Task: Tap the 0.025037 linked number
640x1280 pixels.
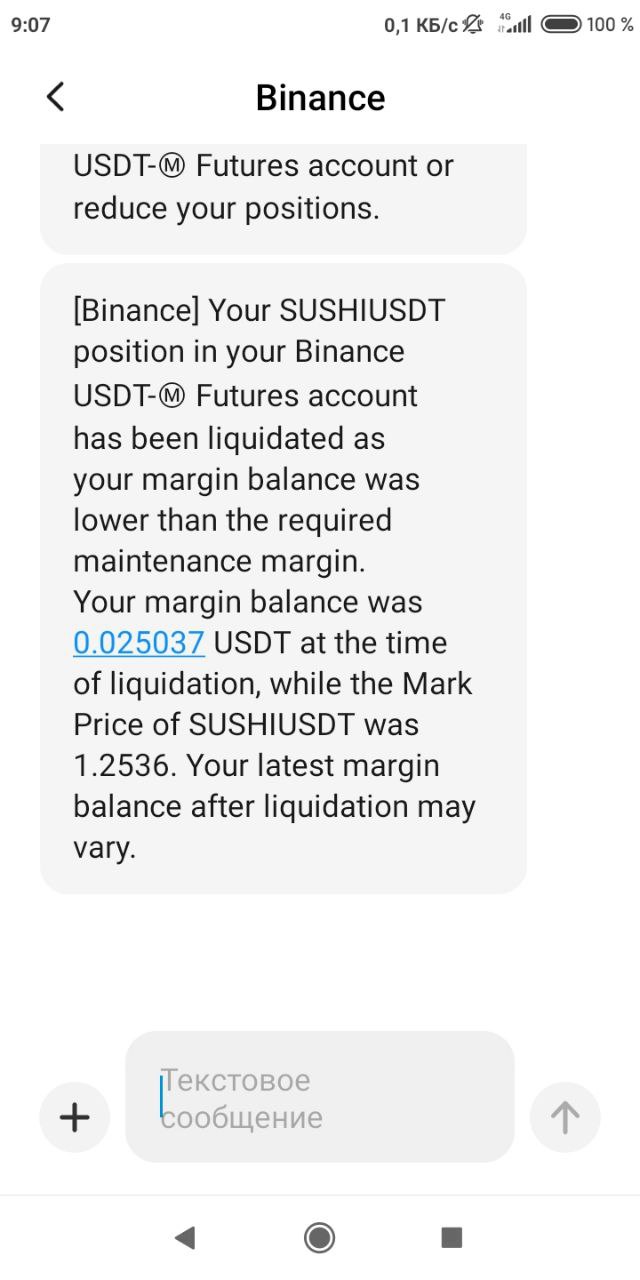Action: pos(139,643)
